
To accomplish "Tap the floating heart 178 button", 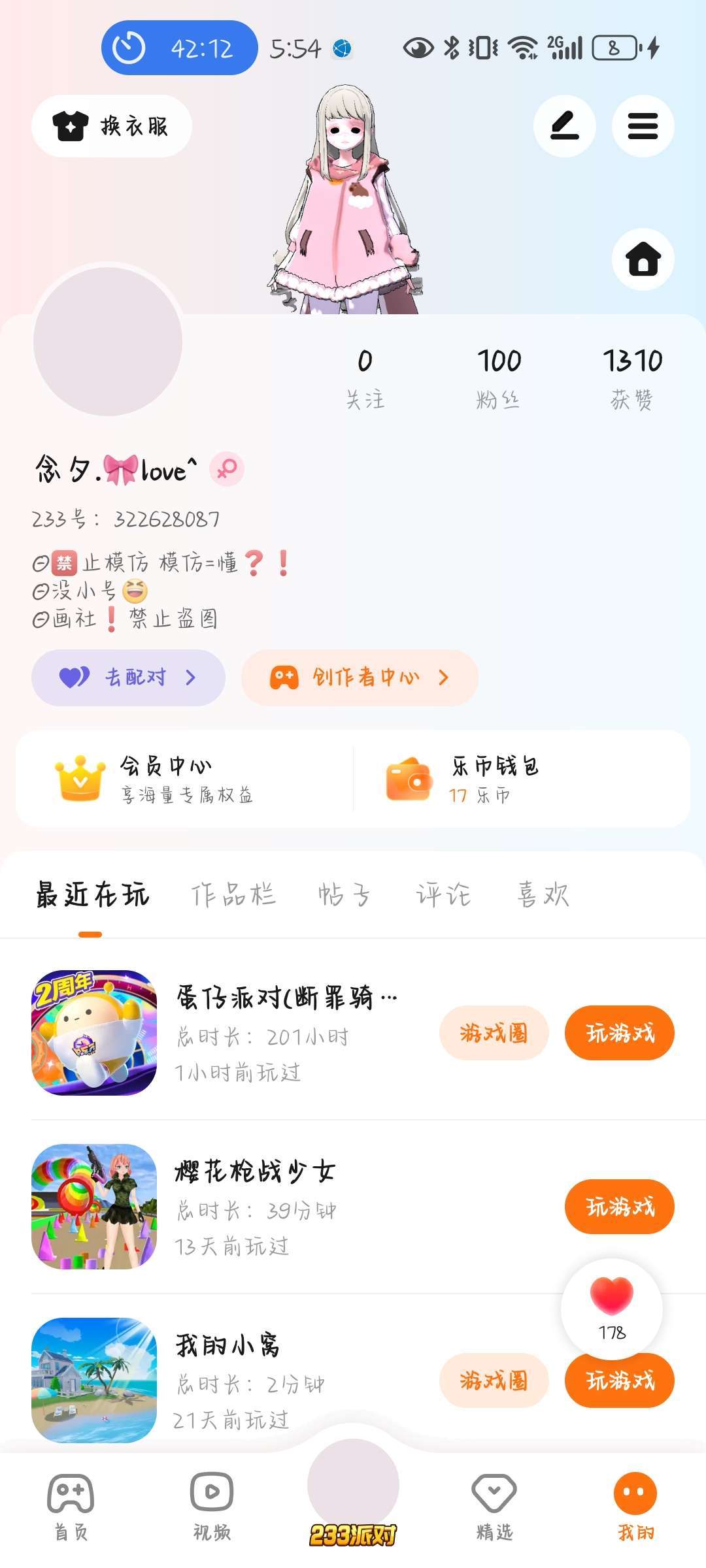I will pos(612,1309).
